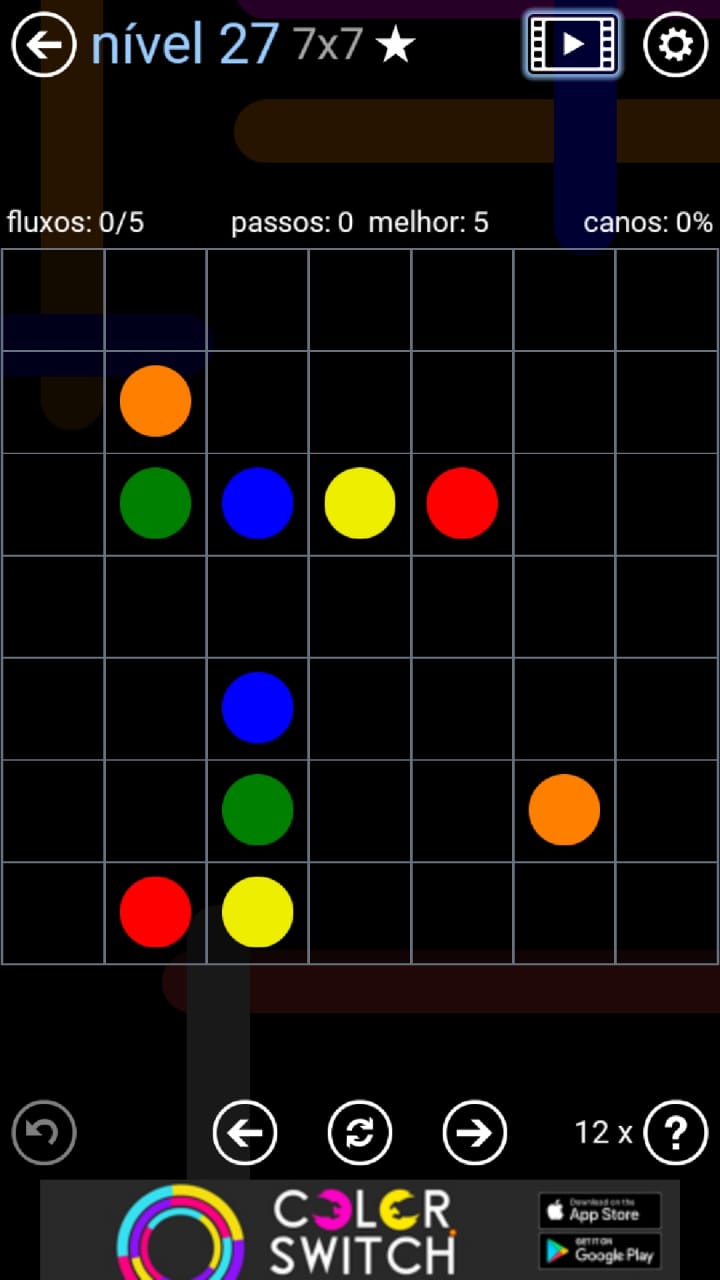Open the settings gear
Screen dimensions: 720x1280
[x=675, y=45]
